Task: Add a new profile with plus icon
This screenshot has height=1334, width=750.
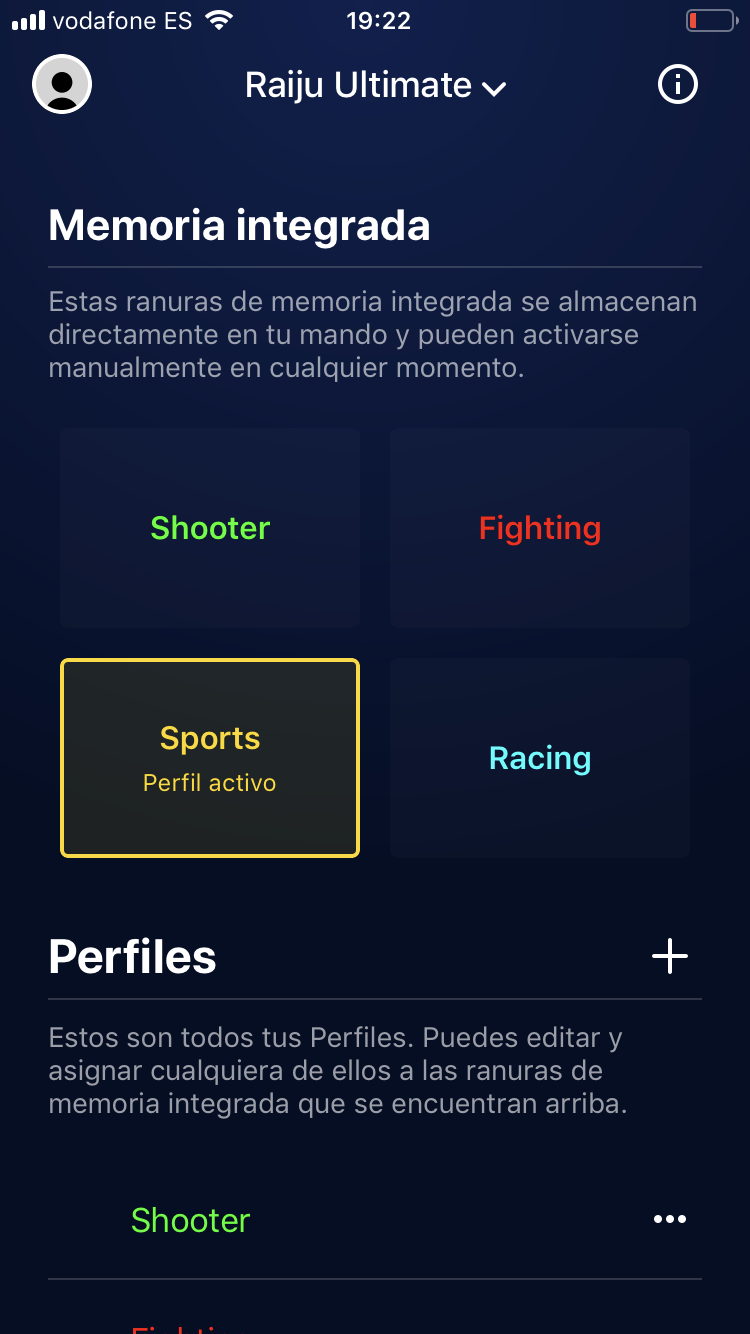Action: click(670, 957)
